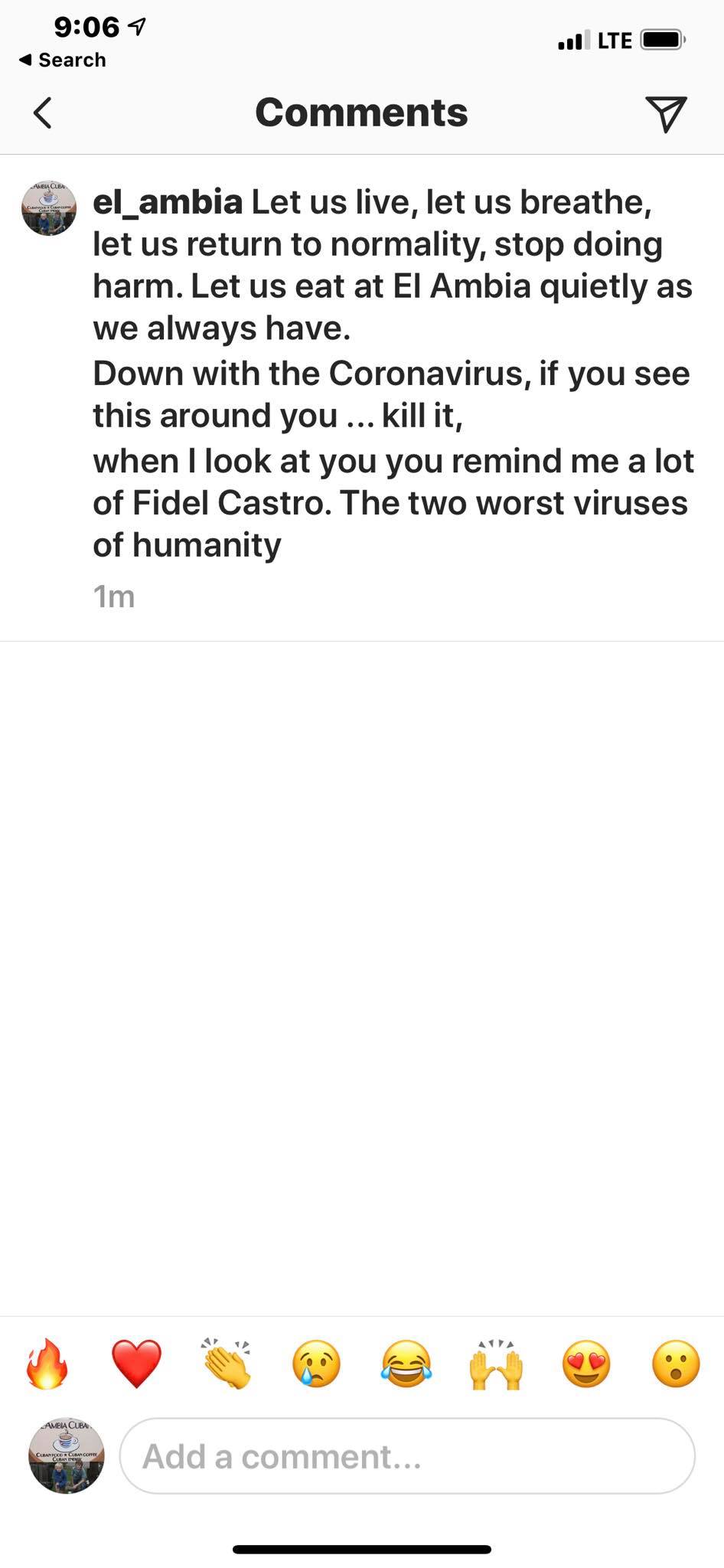
Task: Go back from the Comments screen
Action: tap(43, 113)
